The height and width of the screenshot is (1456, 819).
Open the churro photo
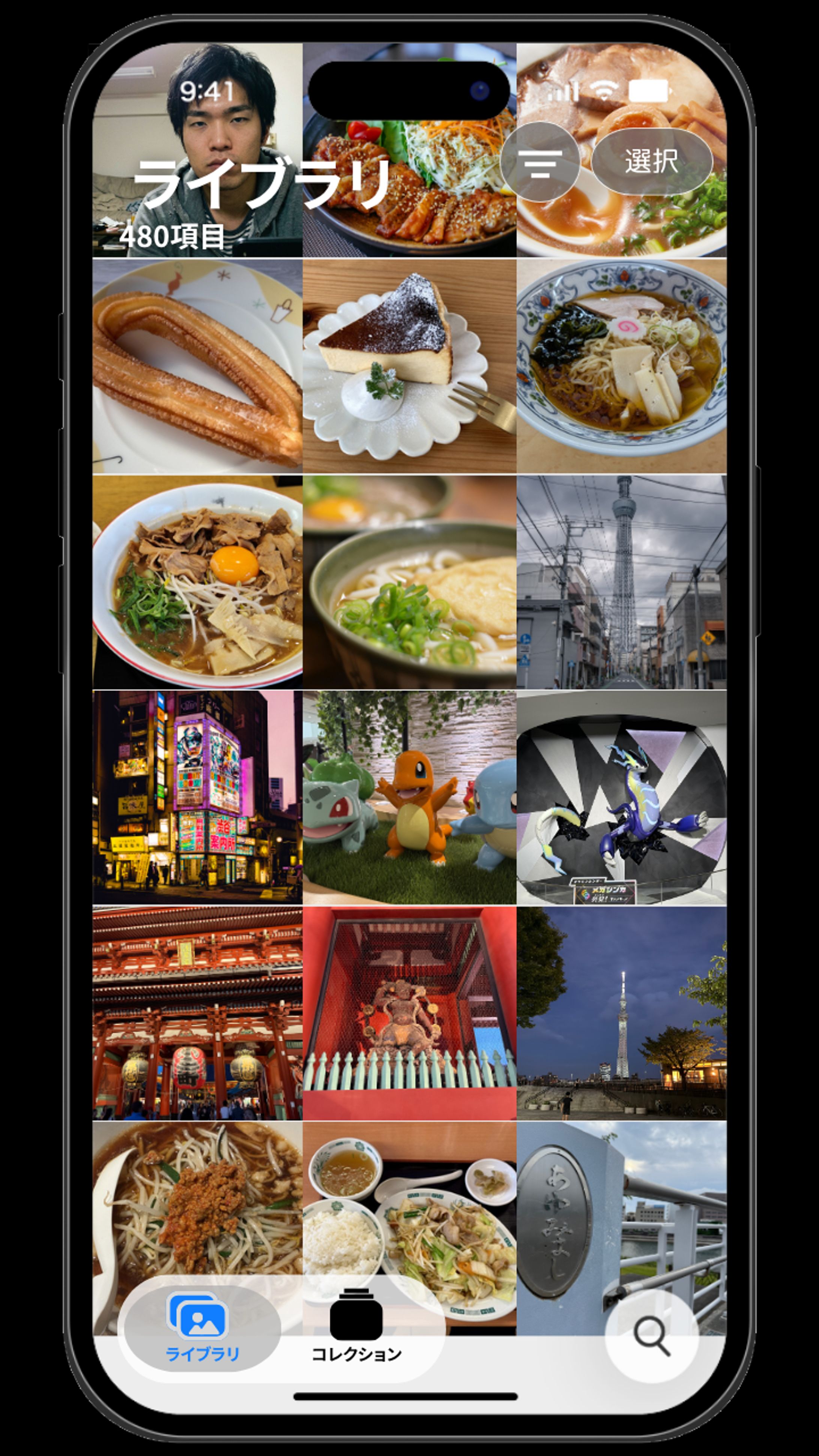(x=197, y=366)
